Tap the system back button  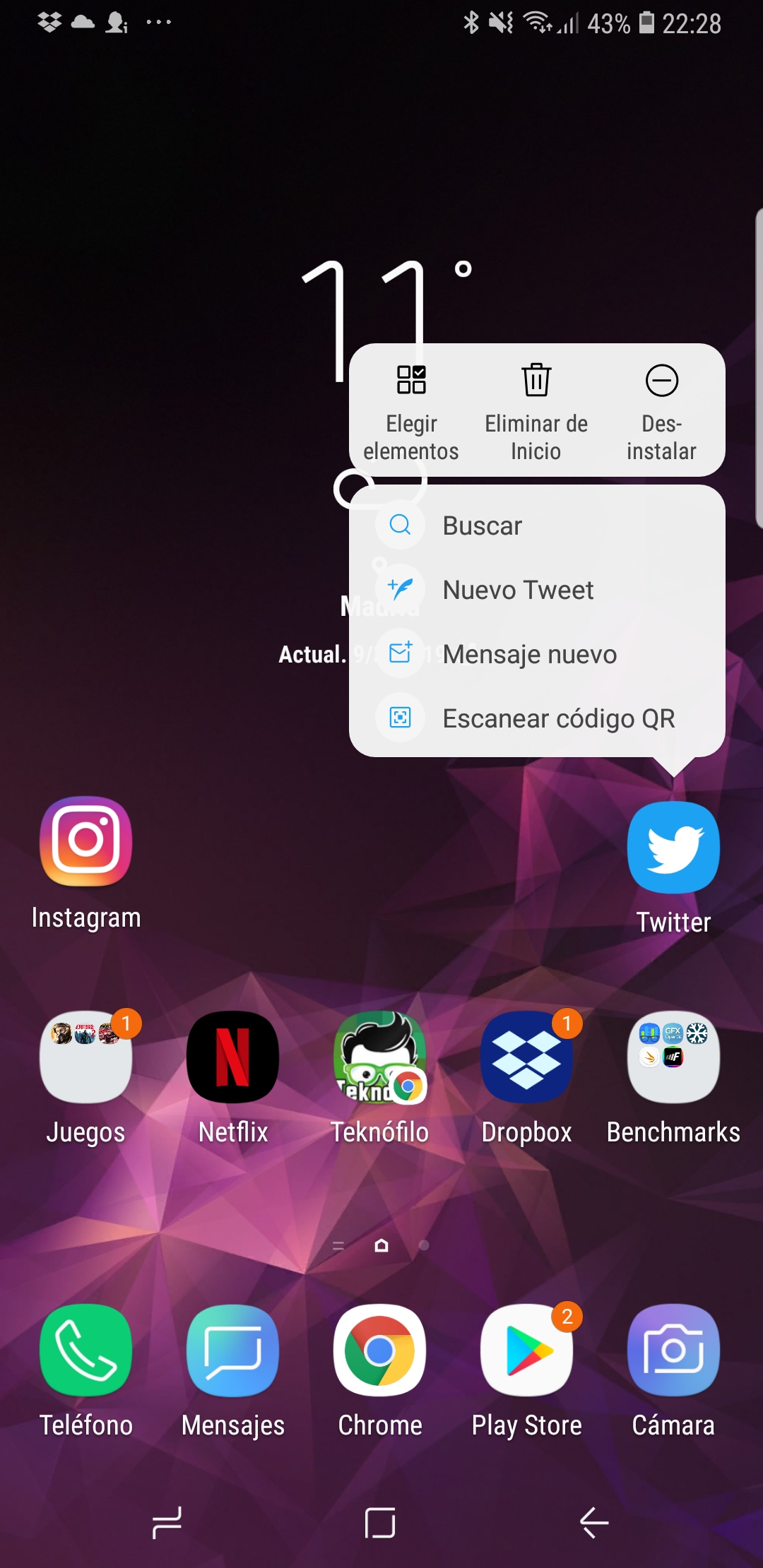point(594,1522)
